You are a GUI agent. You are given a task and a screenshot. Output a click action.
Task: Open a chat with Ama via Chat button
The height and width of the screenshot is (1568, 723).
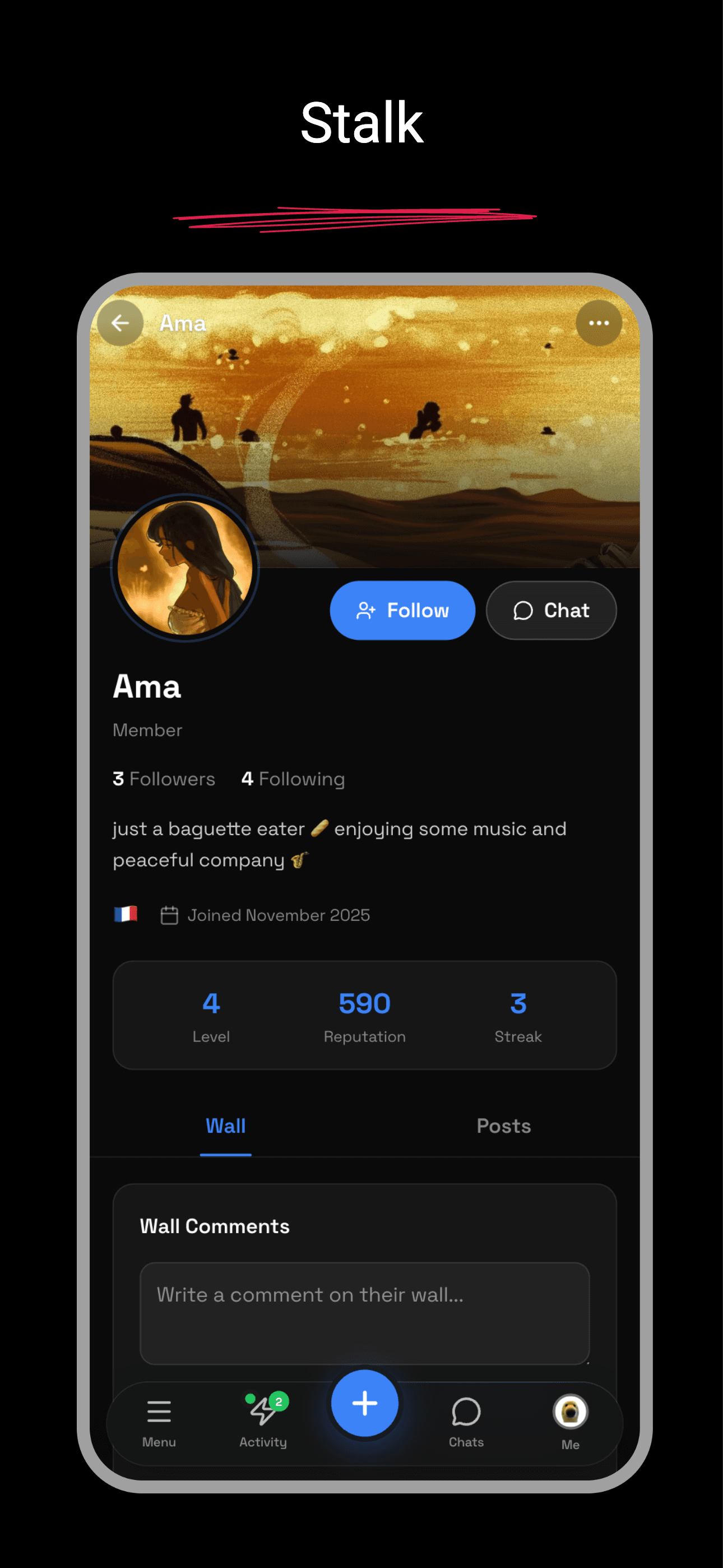[551, 610]
